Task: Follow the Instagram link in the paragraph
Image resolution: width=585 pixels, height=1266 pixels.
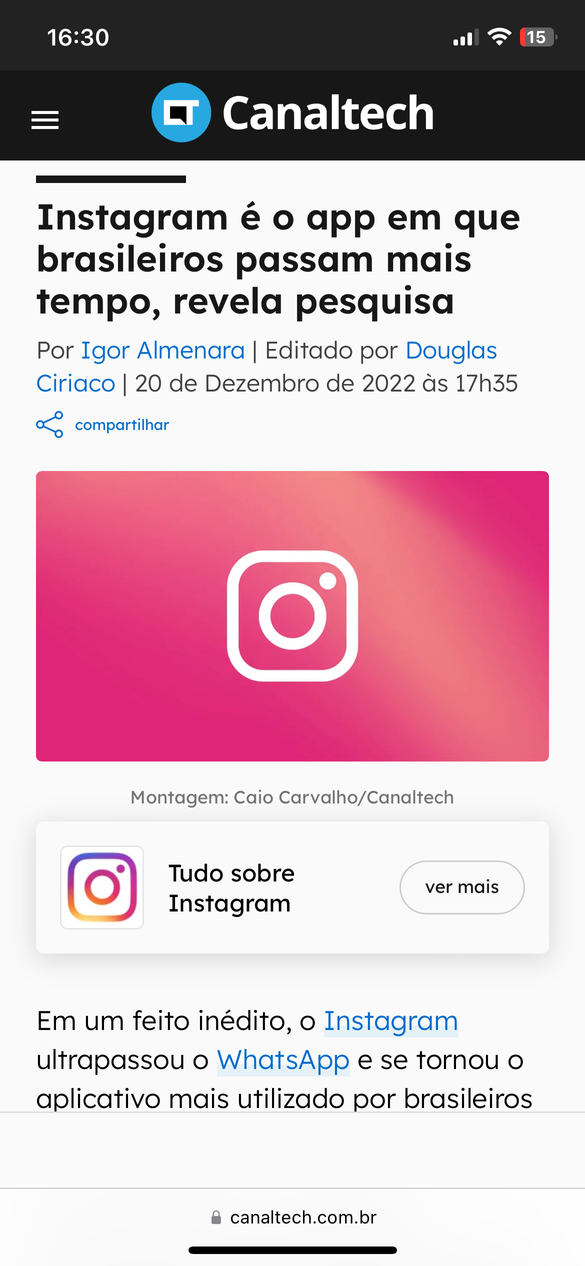Action: [x=391, y=1021]
